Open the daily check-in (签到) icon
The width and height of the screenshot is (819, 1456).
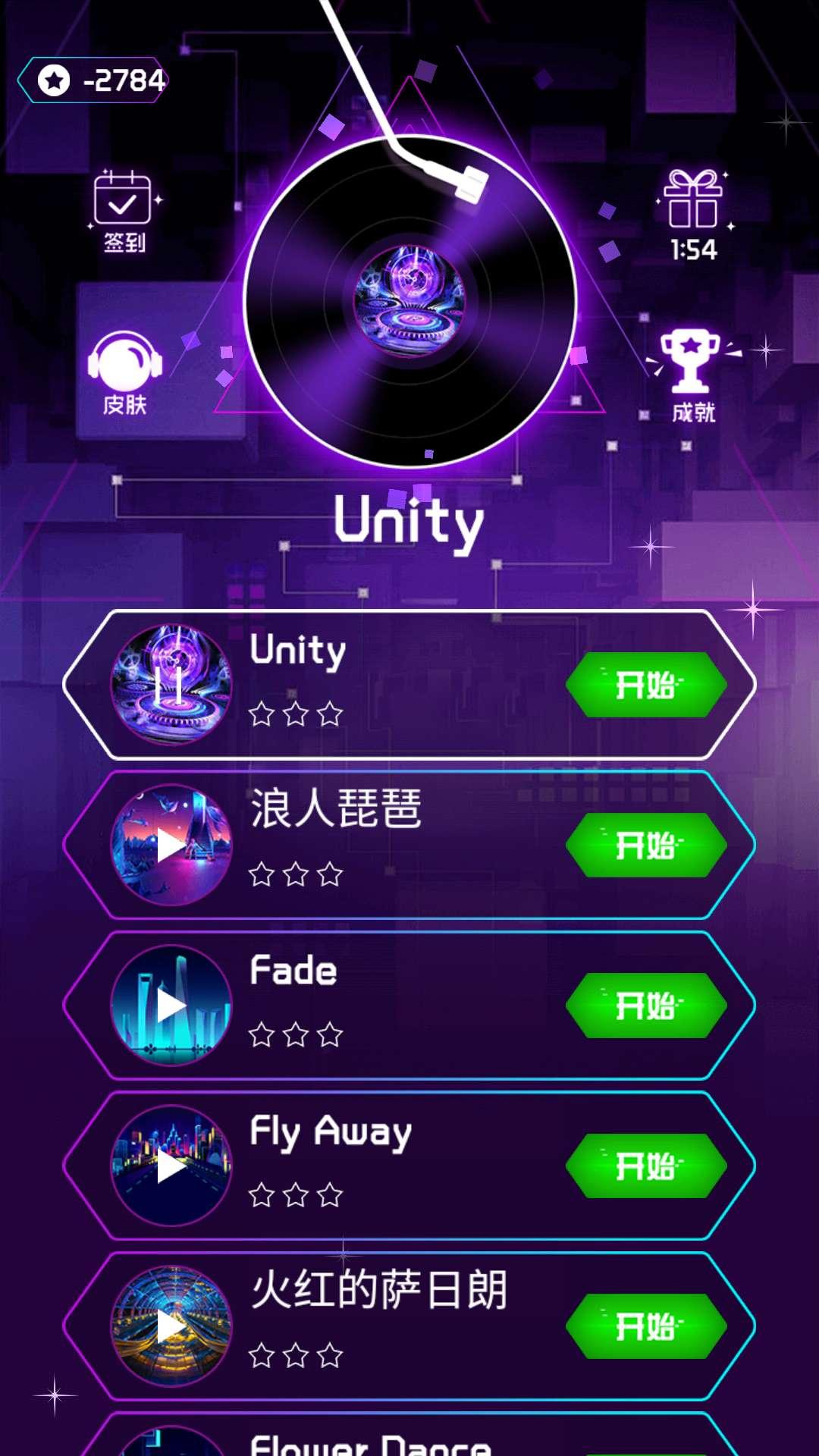tap(124, 209)
